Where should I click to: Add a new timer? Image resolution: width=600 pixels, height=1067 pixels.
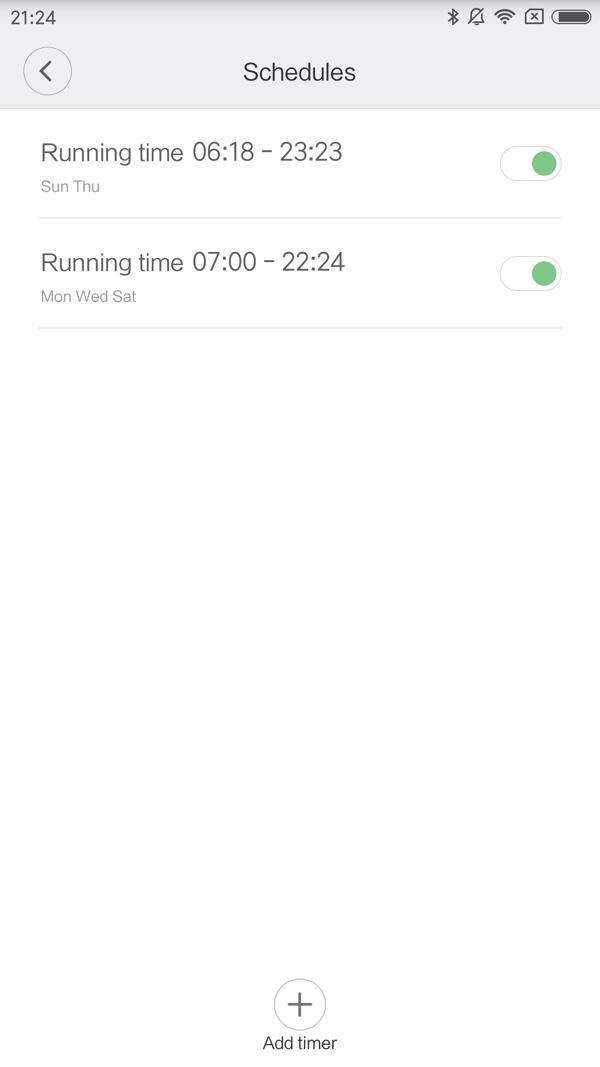point(300,1005)
